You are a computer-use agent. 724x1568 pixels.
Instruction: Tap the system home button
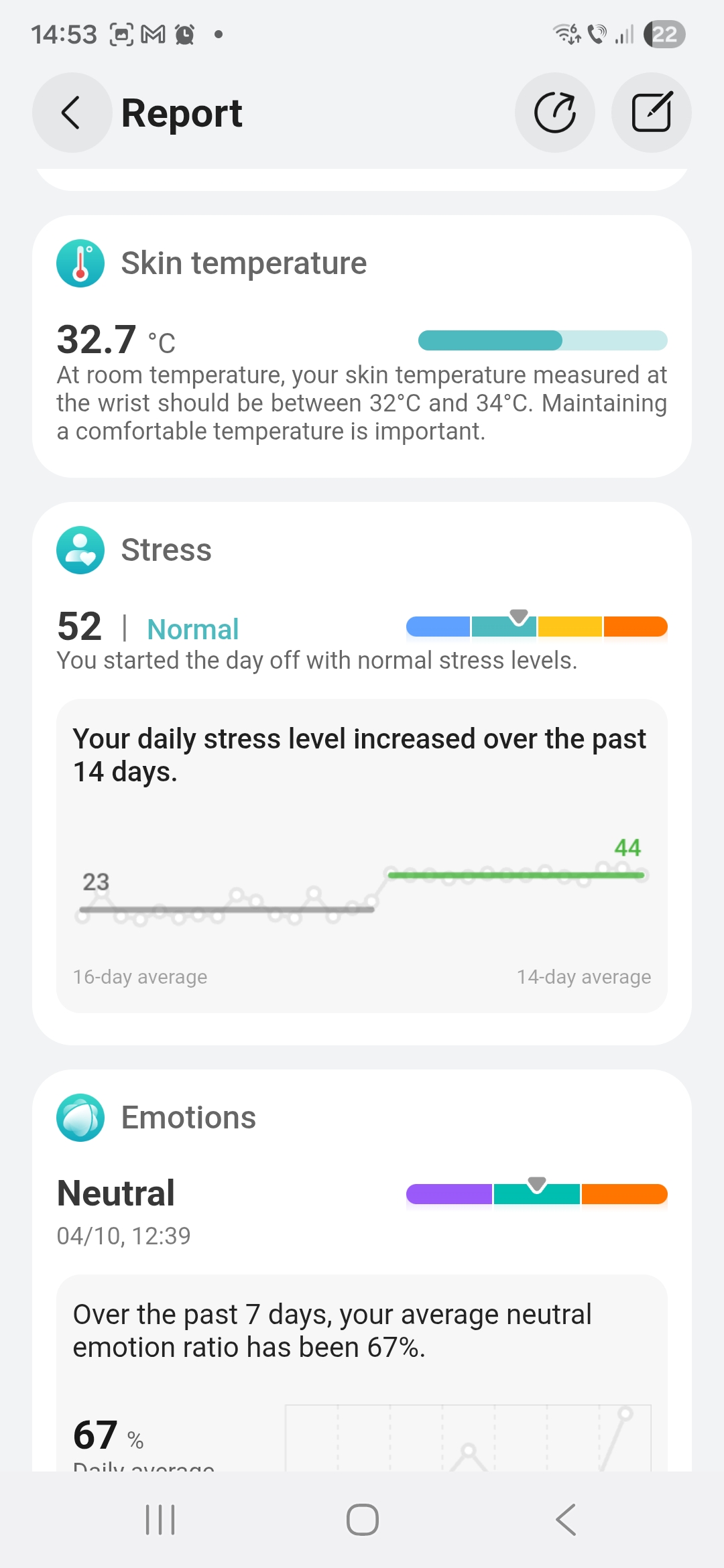[x=362, y=1519]
